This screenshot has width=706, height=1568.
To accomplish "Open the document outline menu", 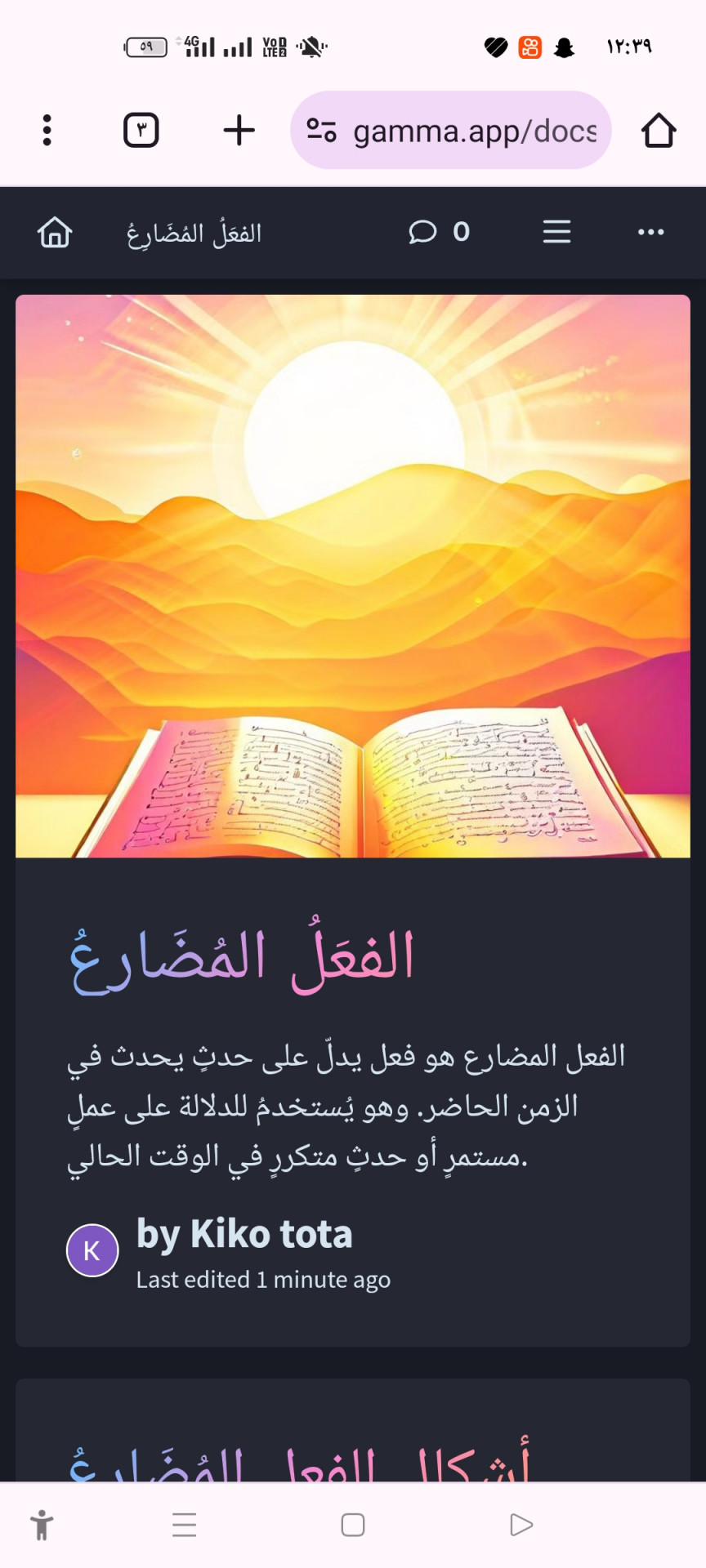I will click(x=556, y=233).
